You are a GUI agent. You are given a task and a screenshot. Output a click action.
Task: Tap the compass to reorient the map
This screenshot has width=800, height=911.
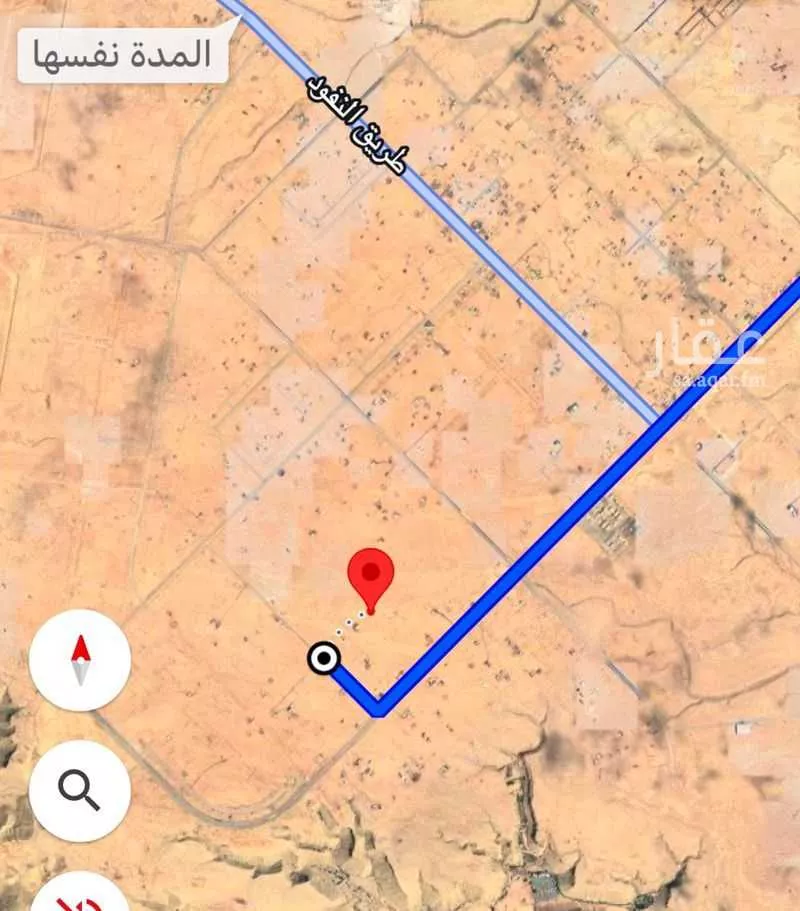pyautogui.click(x=80, y=660)
